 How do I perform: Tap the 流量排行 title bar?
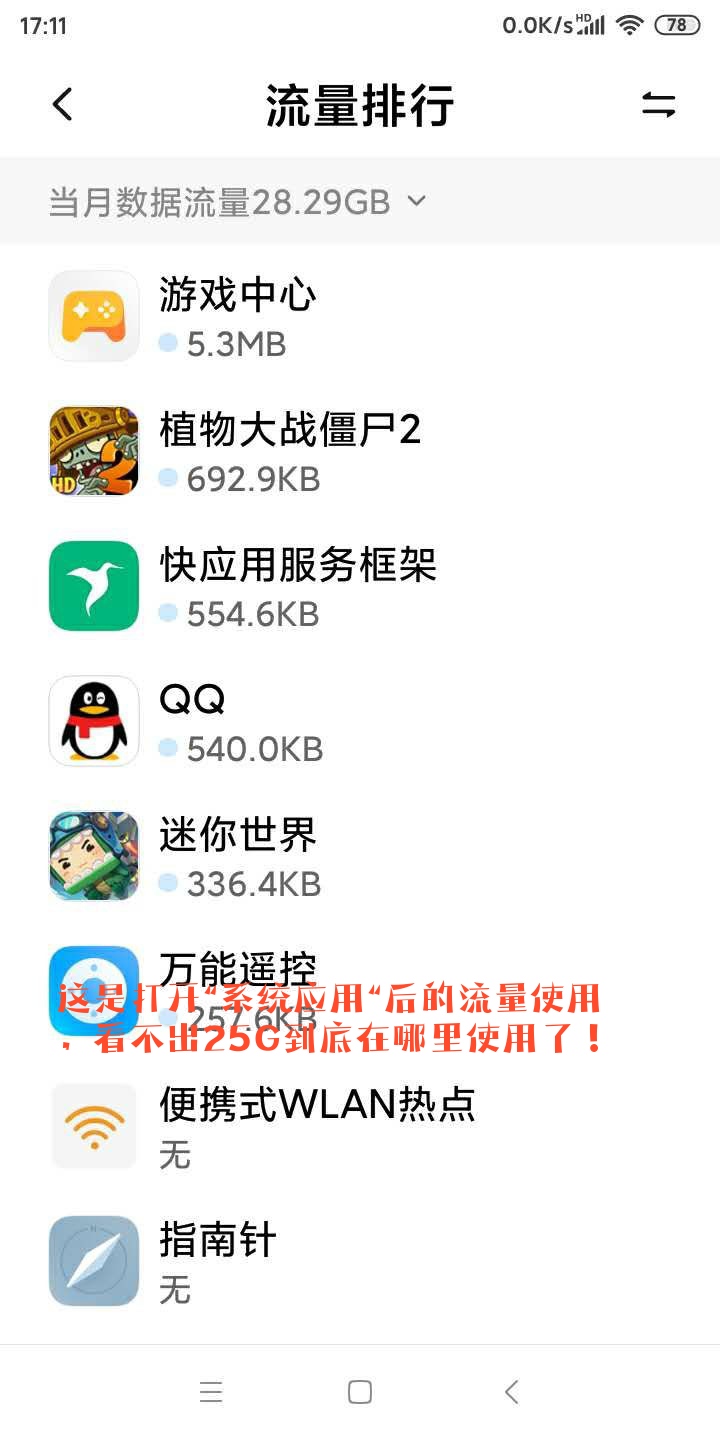(360, 105)
